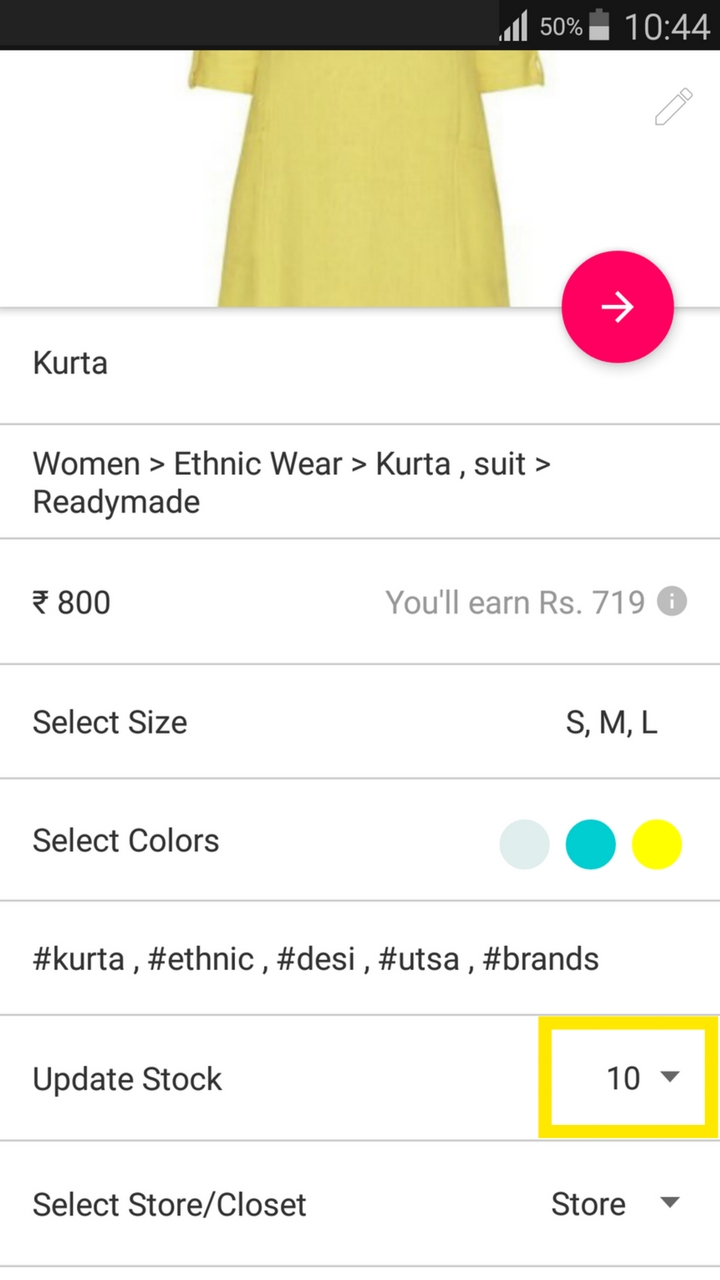720x1280 pixels.
Task: Expand the Store/Closet dropdown
Action: tap(615, 1204)
